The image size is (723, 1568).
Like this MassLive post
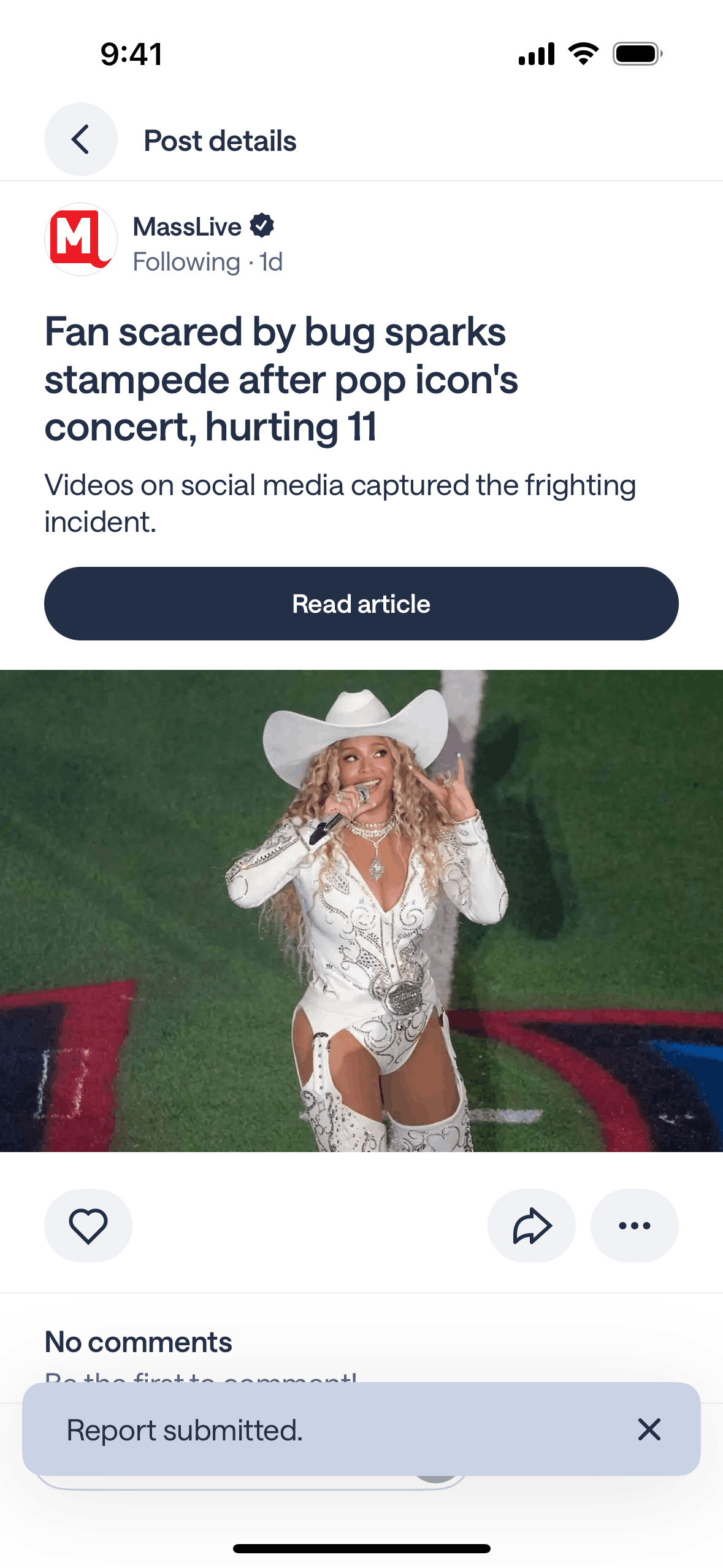click(x=88, y=1226)
